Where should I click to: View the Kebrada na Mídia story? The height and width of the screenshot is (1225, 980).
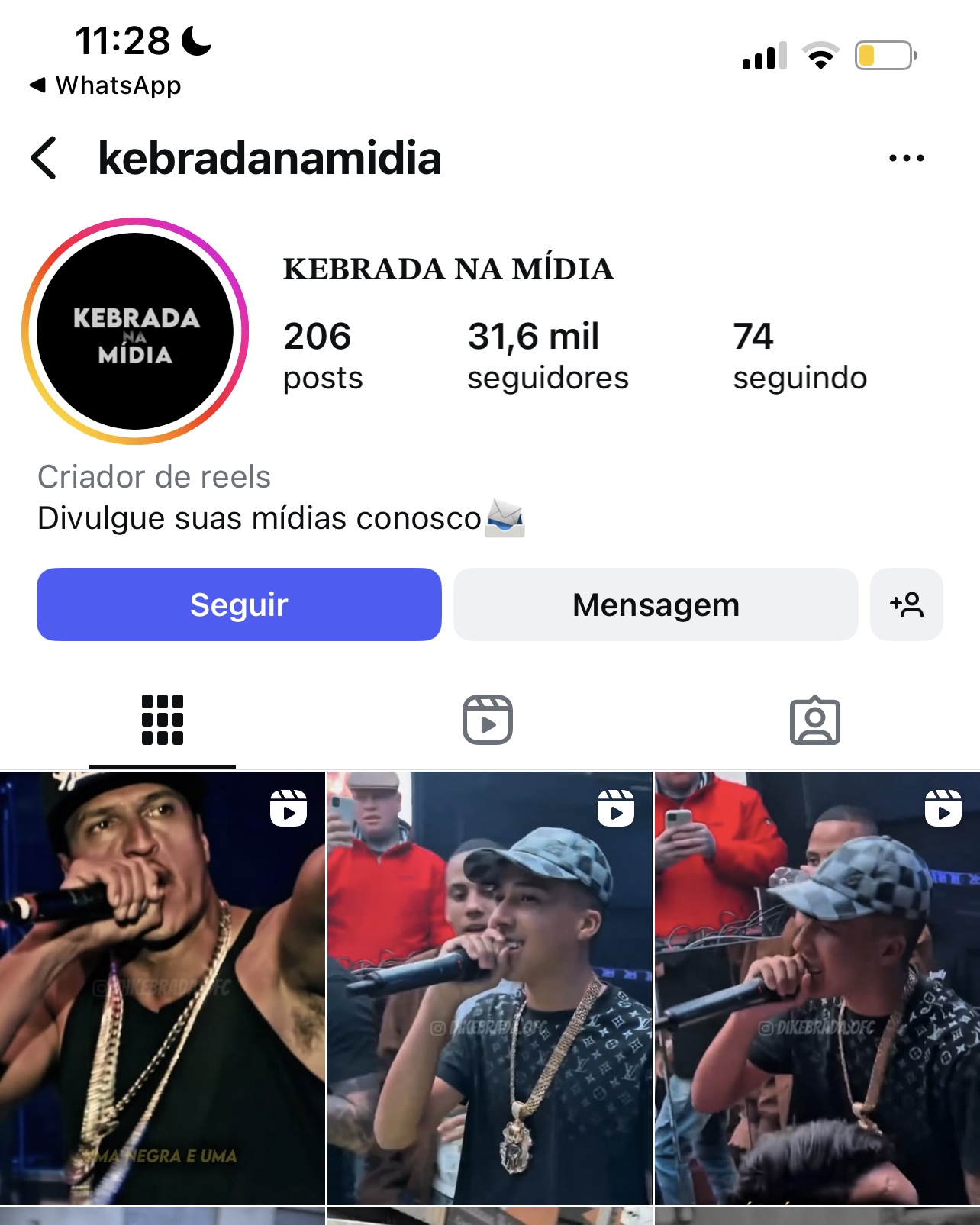135,331
